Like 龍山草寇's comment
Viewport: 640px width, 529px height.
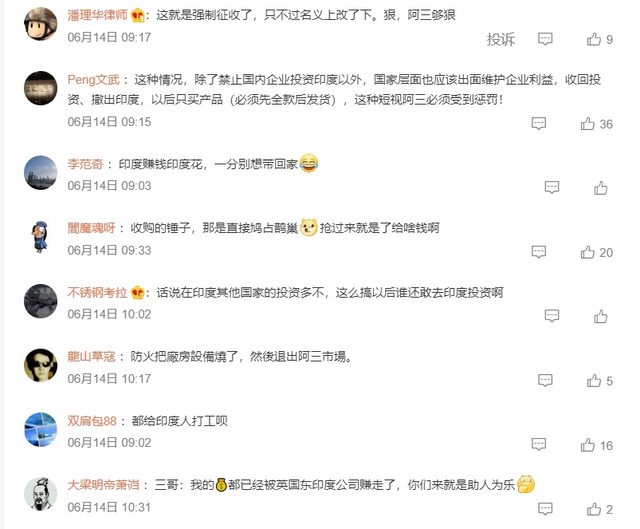pyautogui.click(x=589, y=381)
